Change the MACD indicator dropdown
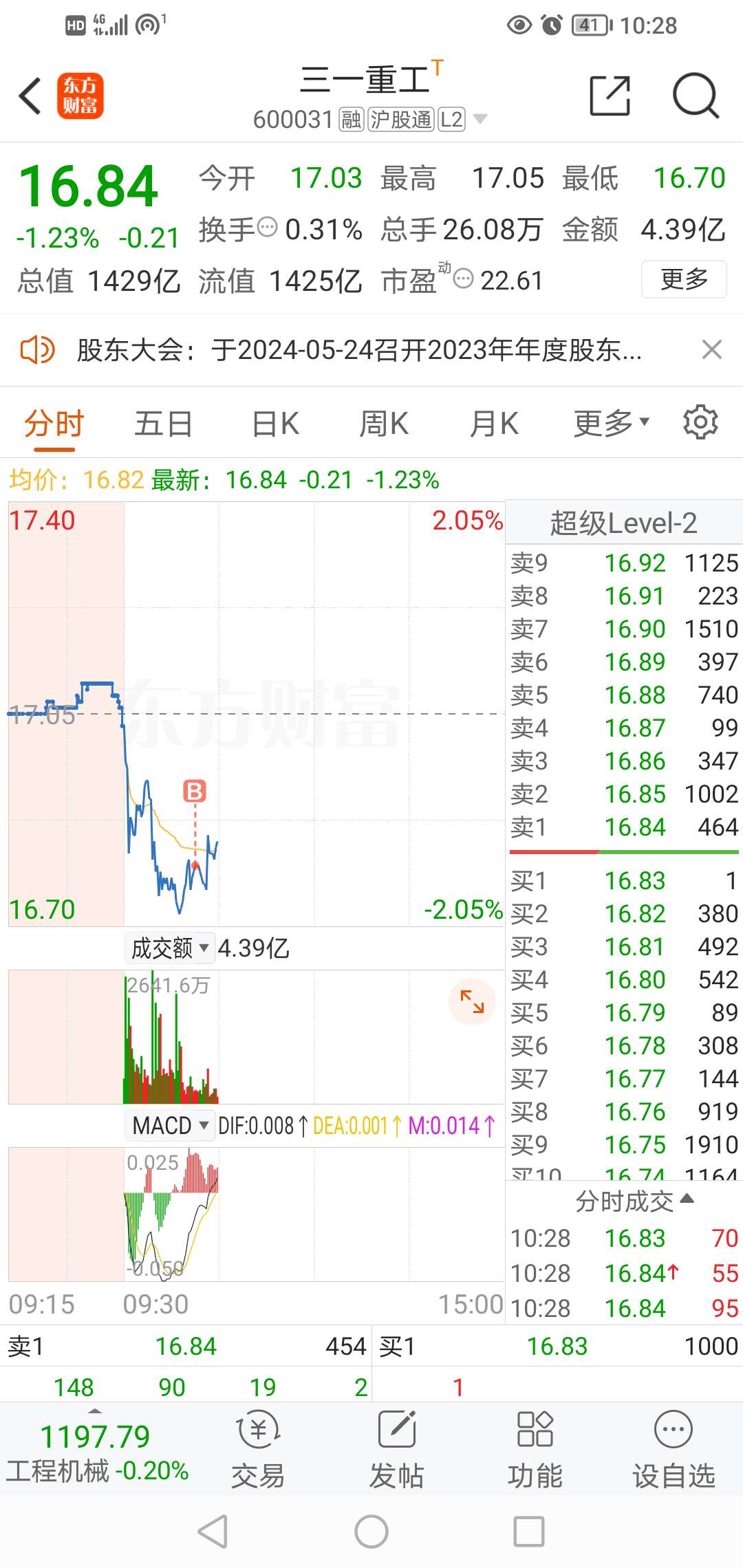 [x=169, y=1126]
